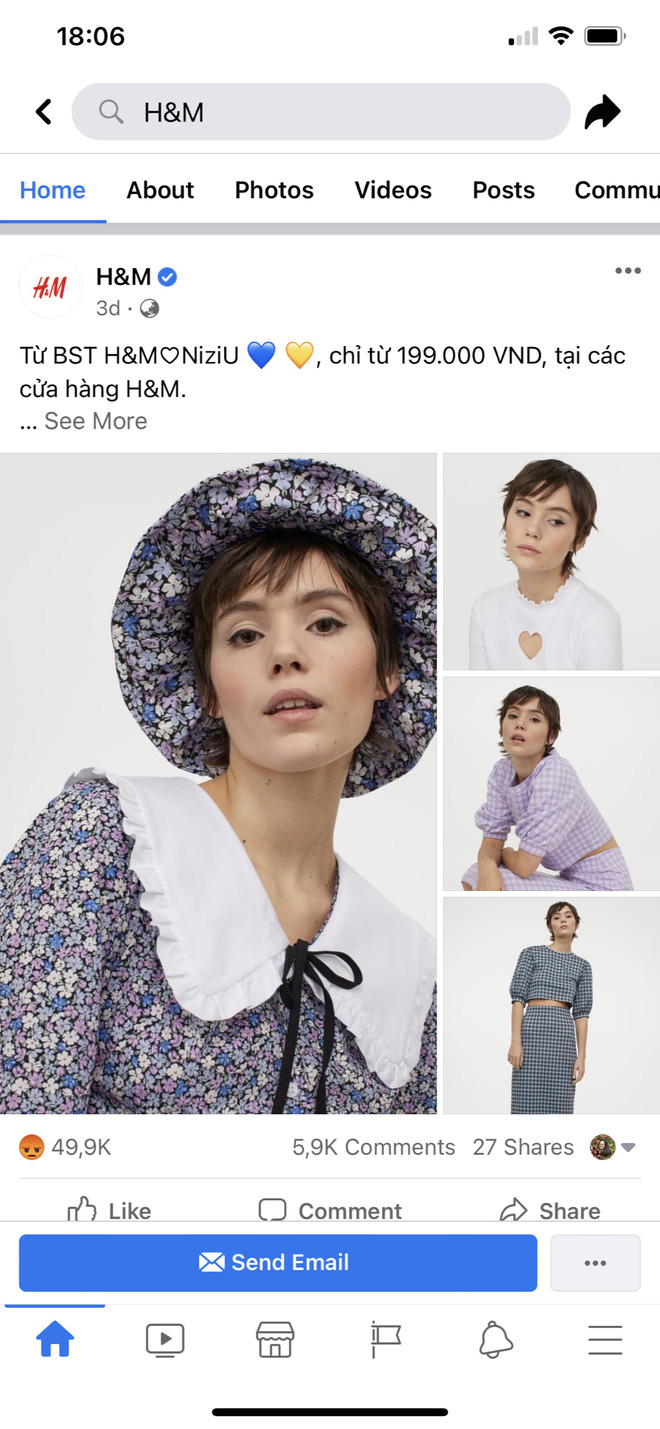Viewport: 660px width, 1429px height.
Task: Expand the caption with See More
Action: 95,421
